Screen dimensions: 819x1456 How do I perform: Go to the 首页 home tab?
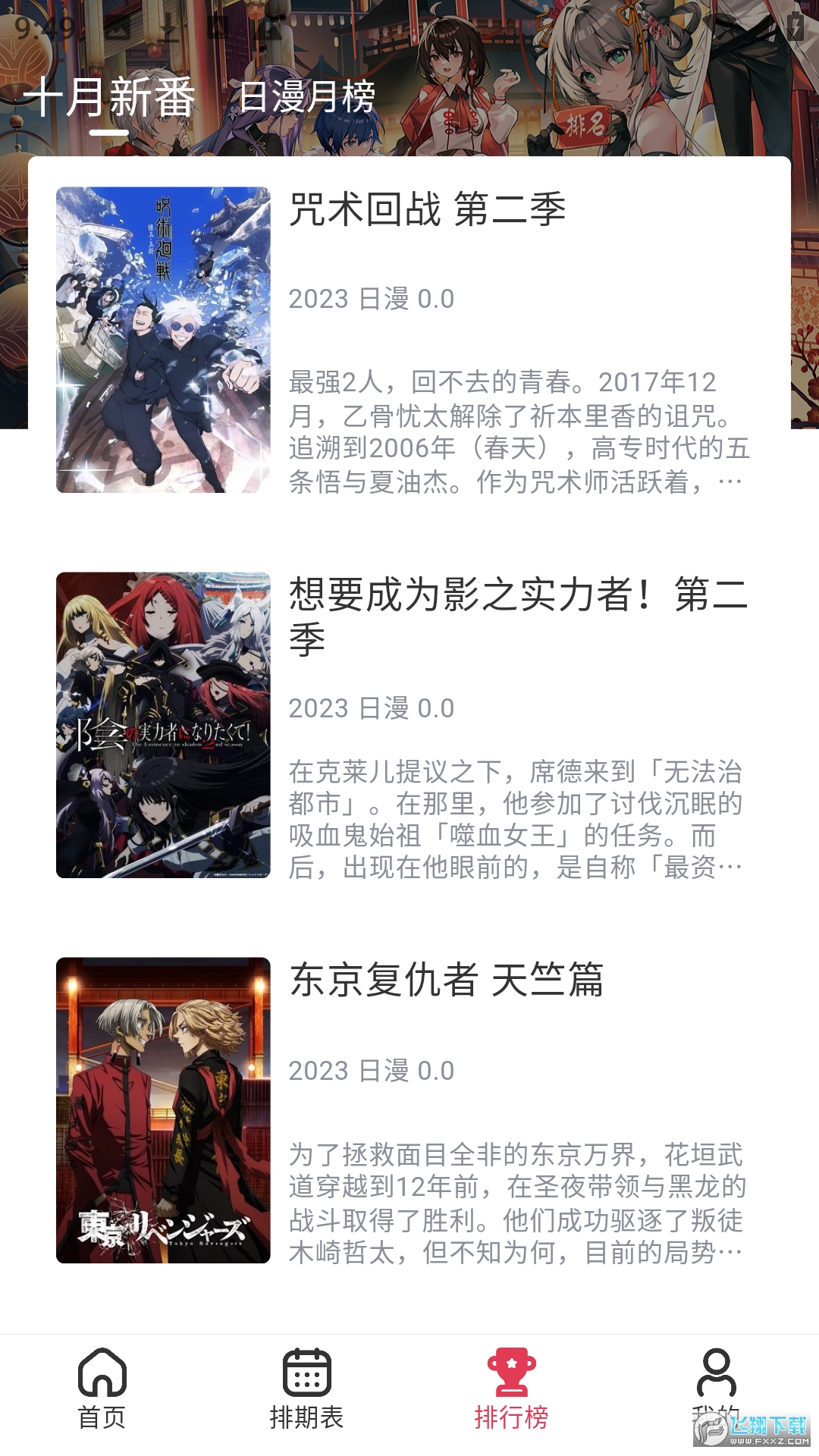pyautogui.click(x=102, y=1388)
